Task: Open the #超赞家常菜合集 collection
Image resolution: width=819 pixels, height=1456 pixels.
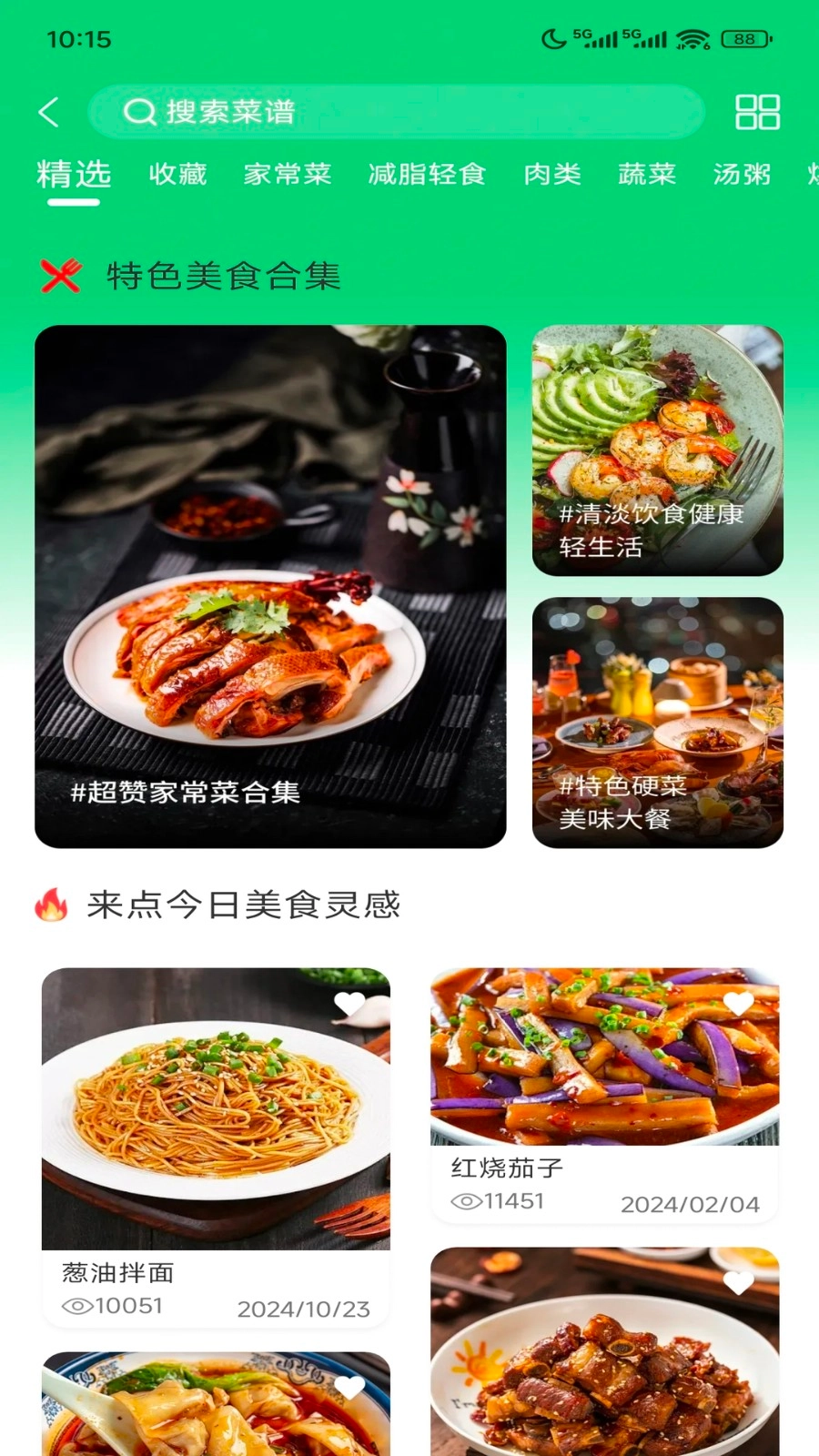Action: pyautogui.click(x=269, y=588)
